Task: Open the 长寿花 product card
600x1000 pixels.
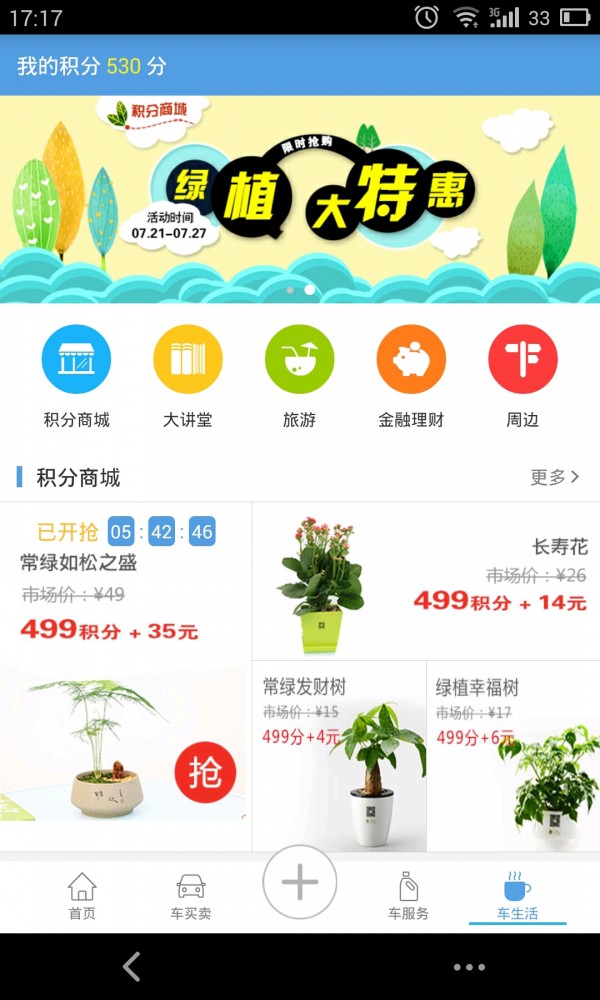Action: 426,580
